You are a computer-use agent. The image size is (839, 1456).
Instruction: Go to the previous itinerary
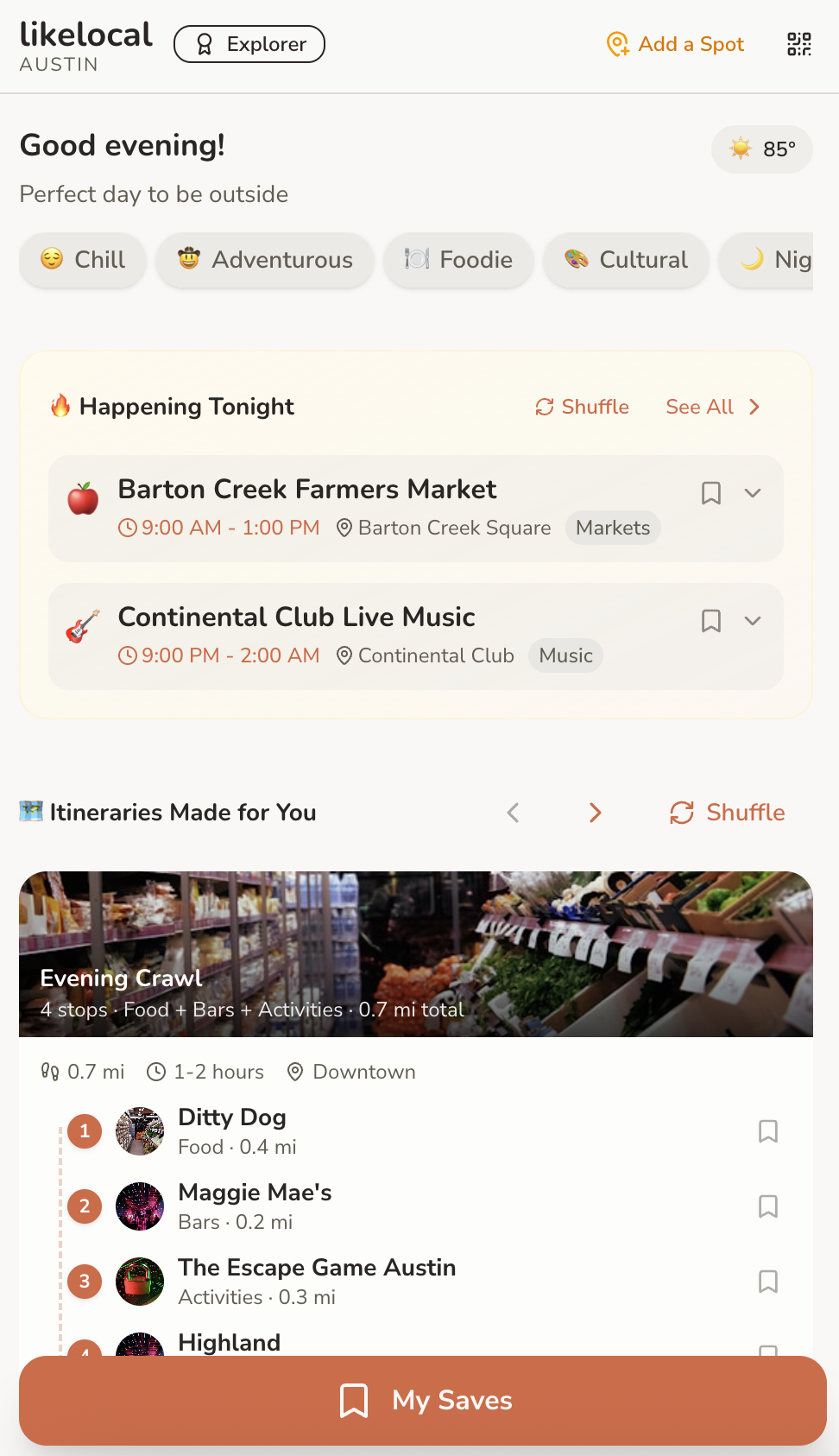514,813
